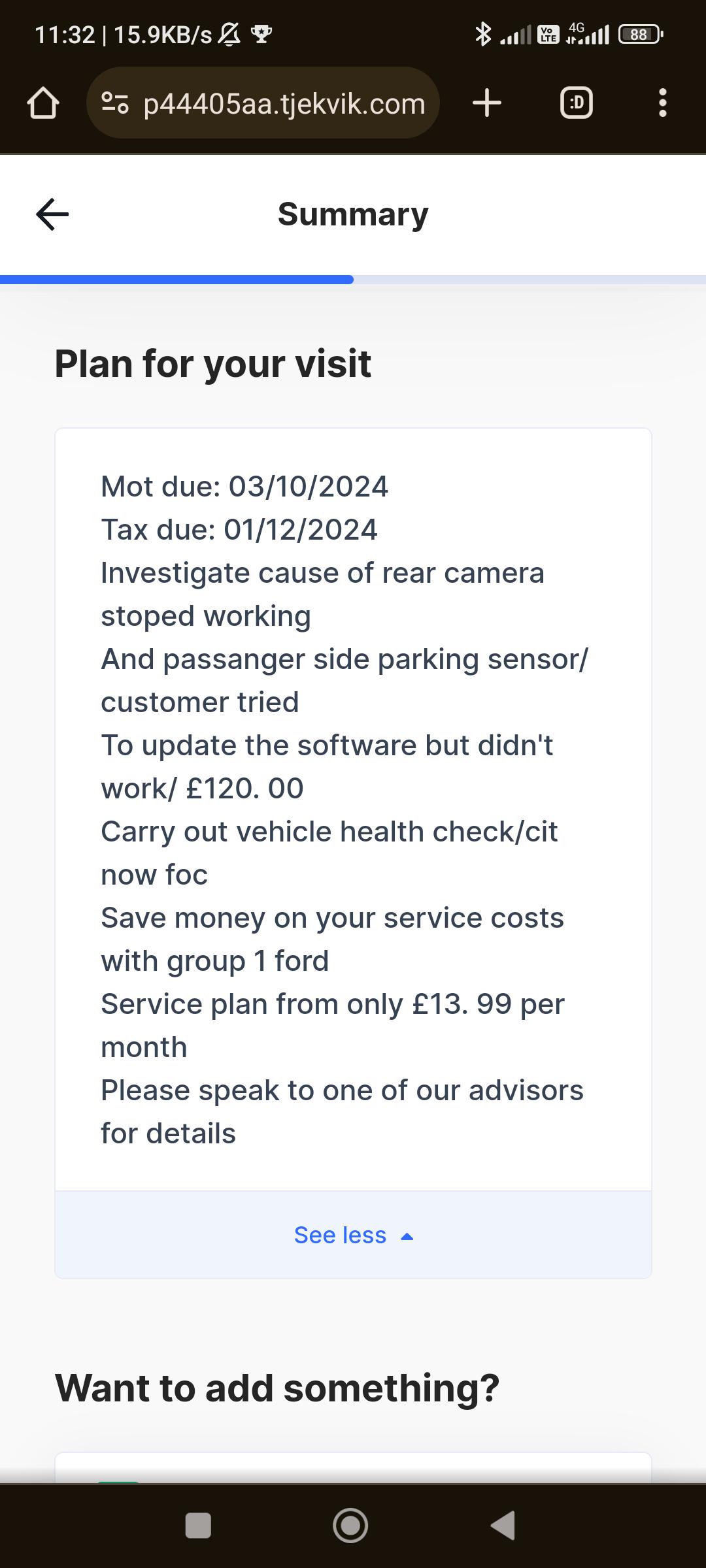Open the browser tab switcher
The width and height of the screenshot is (706, 1568).
[x=576, y=103]
